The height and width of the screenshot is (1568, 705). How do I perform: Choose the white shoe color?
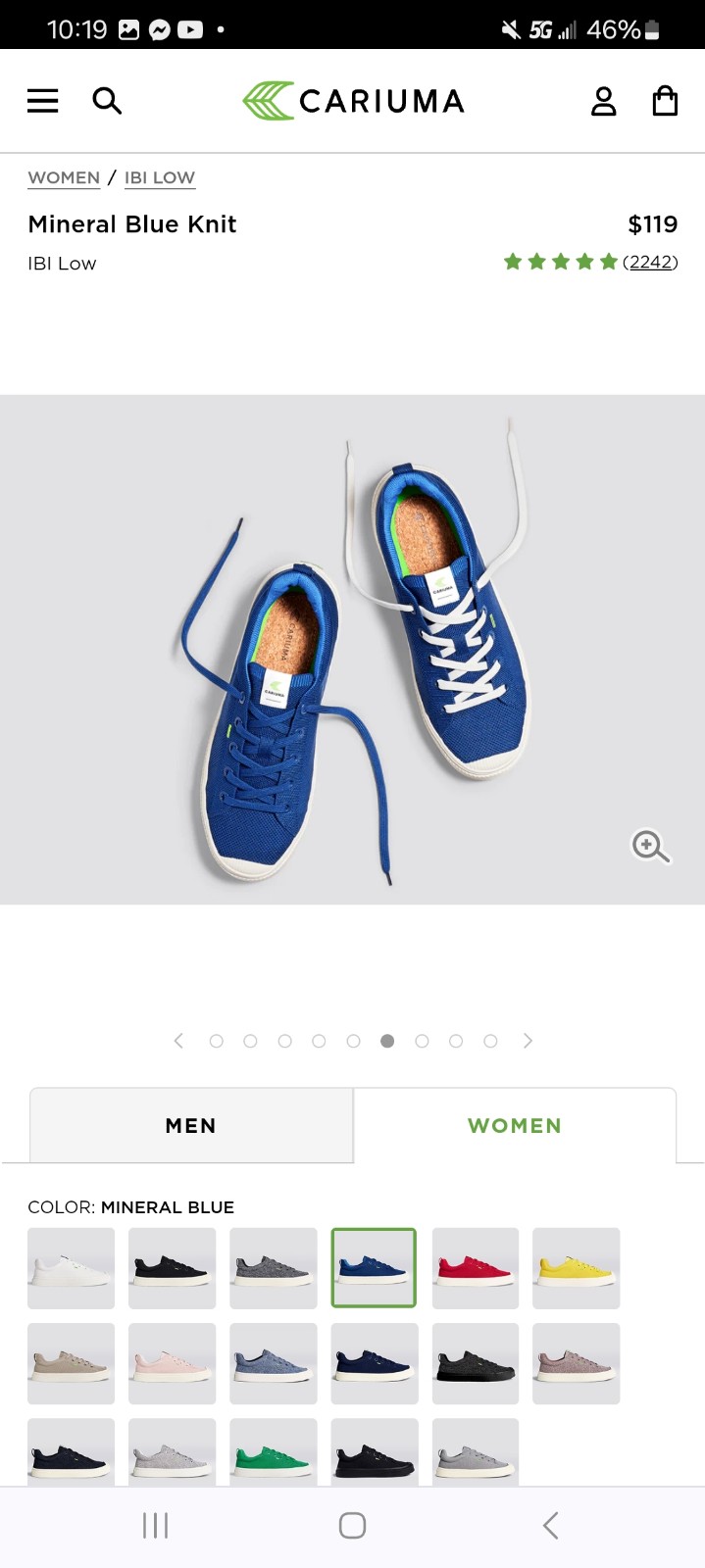71,1268
